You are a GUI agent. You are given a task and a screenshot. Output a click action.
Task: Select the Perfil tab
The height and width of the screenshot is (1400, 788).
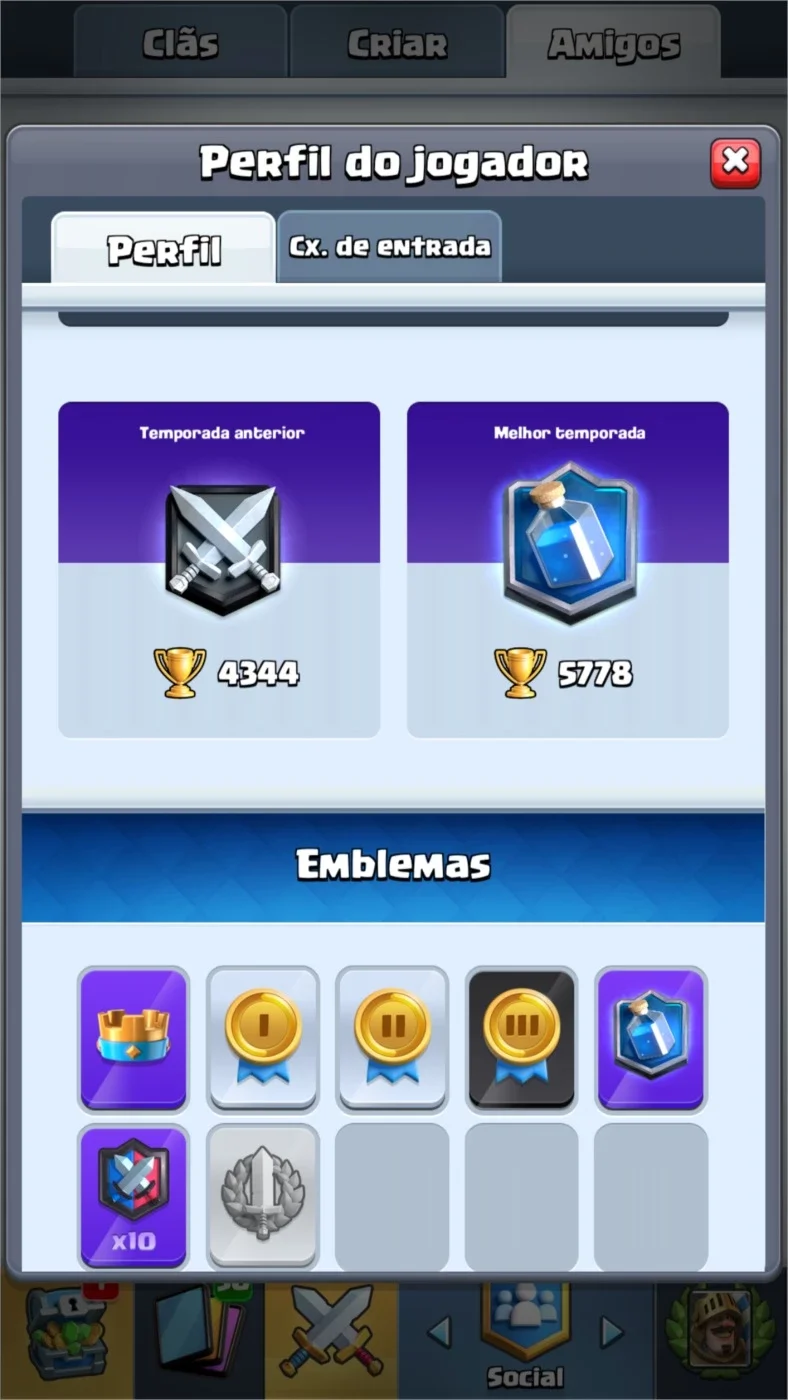point(164,249)
